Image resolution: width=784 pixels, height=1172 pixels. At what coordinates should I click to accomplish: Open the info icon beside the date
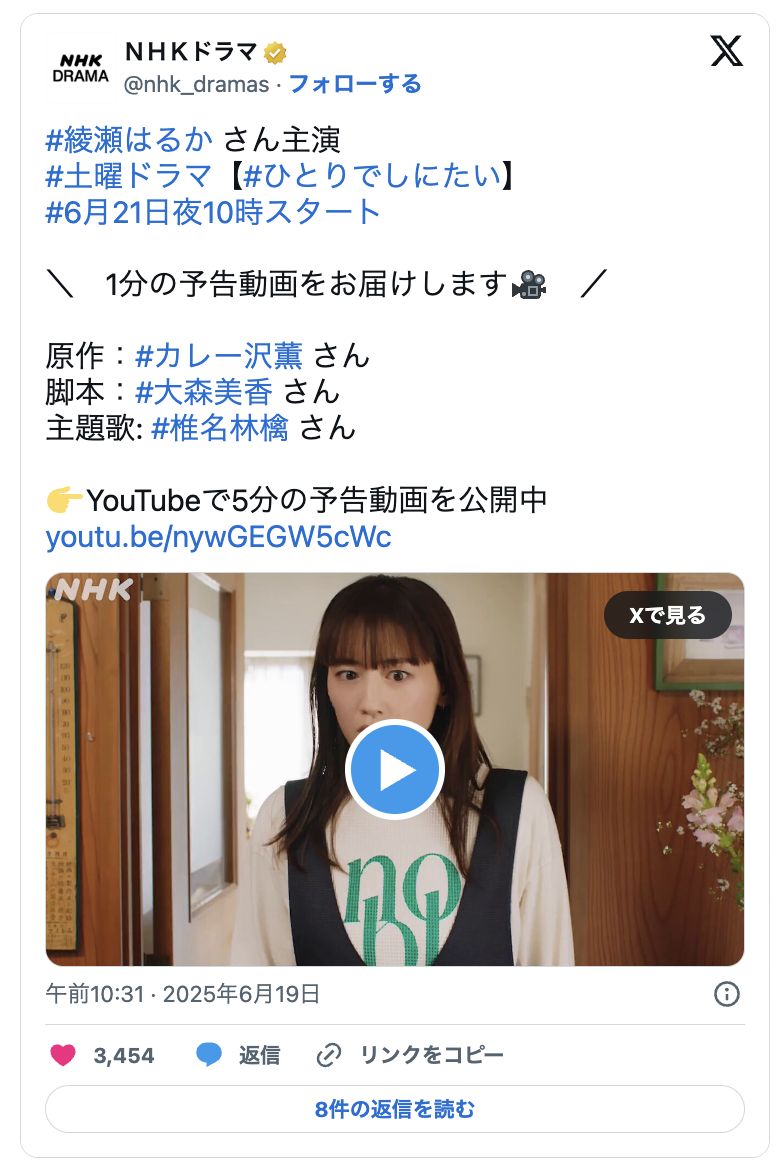(x=727, y=994)
